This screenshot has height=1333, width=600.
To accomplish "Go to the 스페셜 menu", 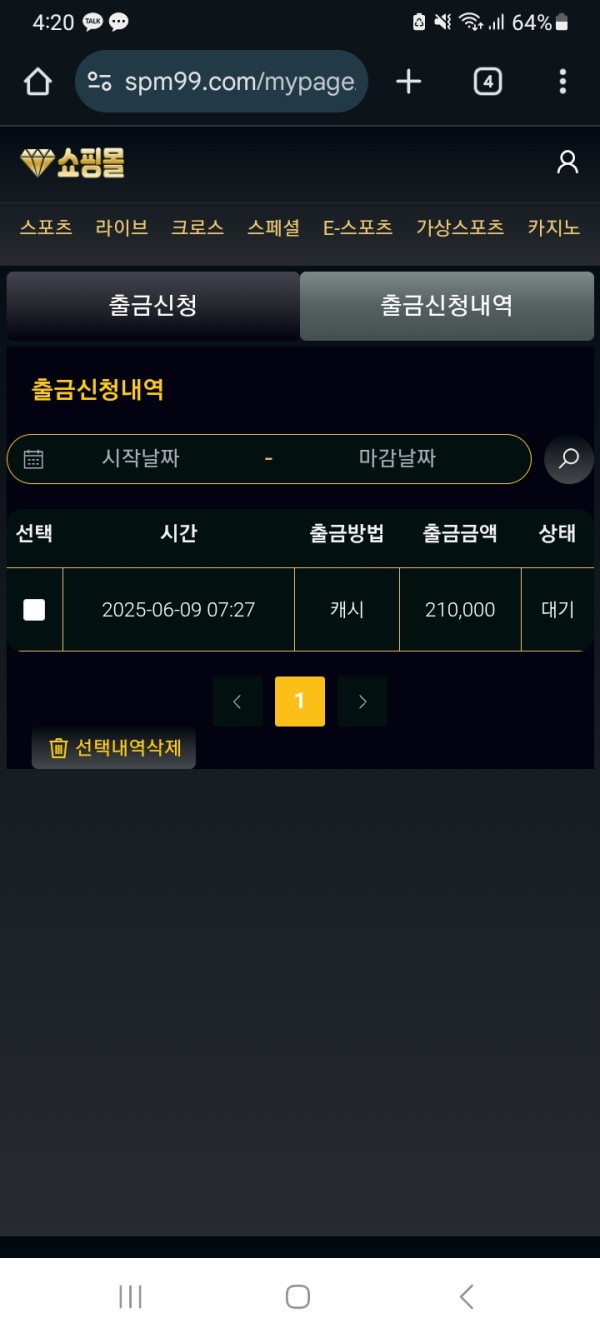I will (x=273, y=228).
